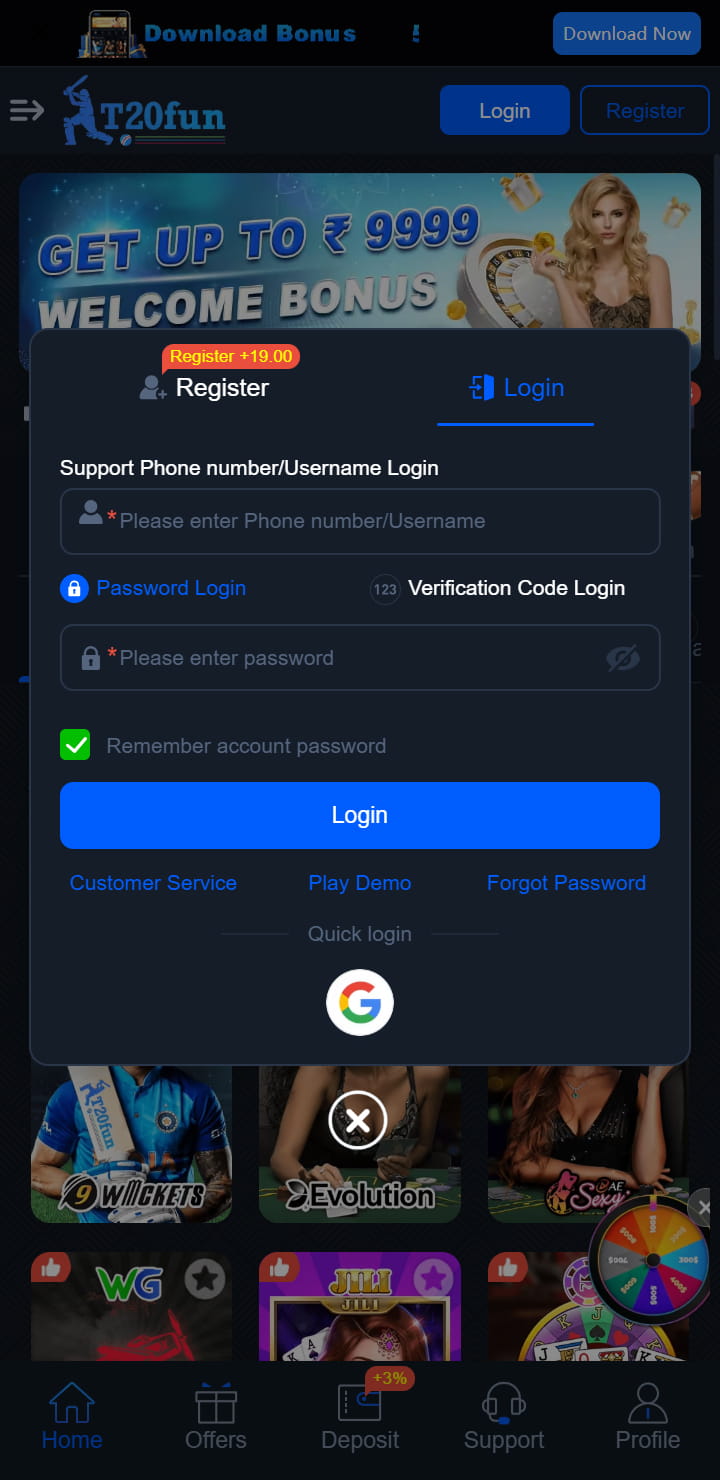Open Customer Service link
This screenshot has height=1480, width=720.
[x=153, y=883]
